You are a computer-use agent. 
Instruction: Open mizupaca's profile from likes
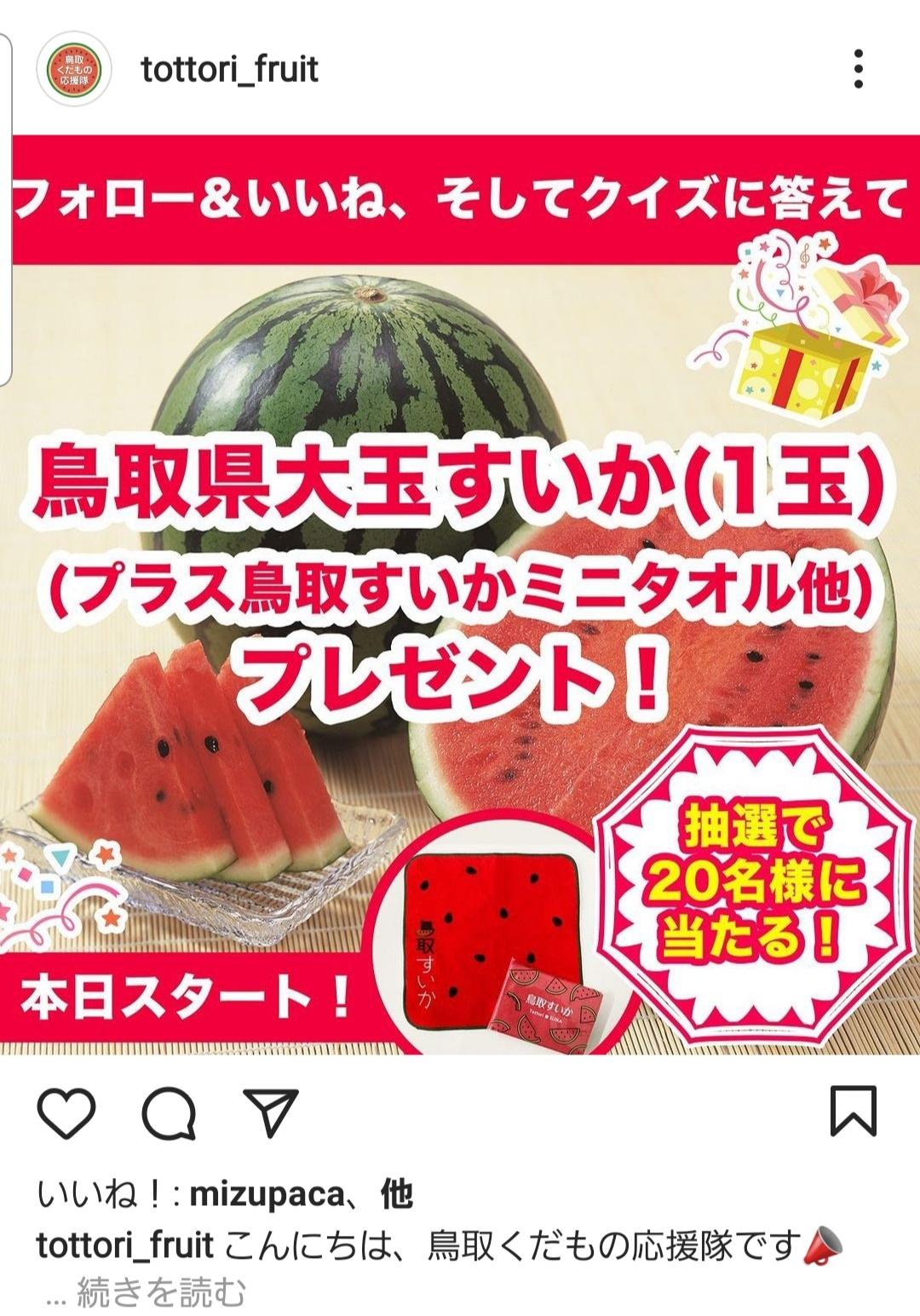(267, 1195)
